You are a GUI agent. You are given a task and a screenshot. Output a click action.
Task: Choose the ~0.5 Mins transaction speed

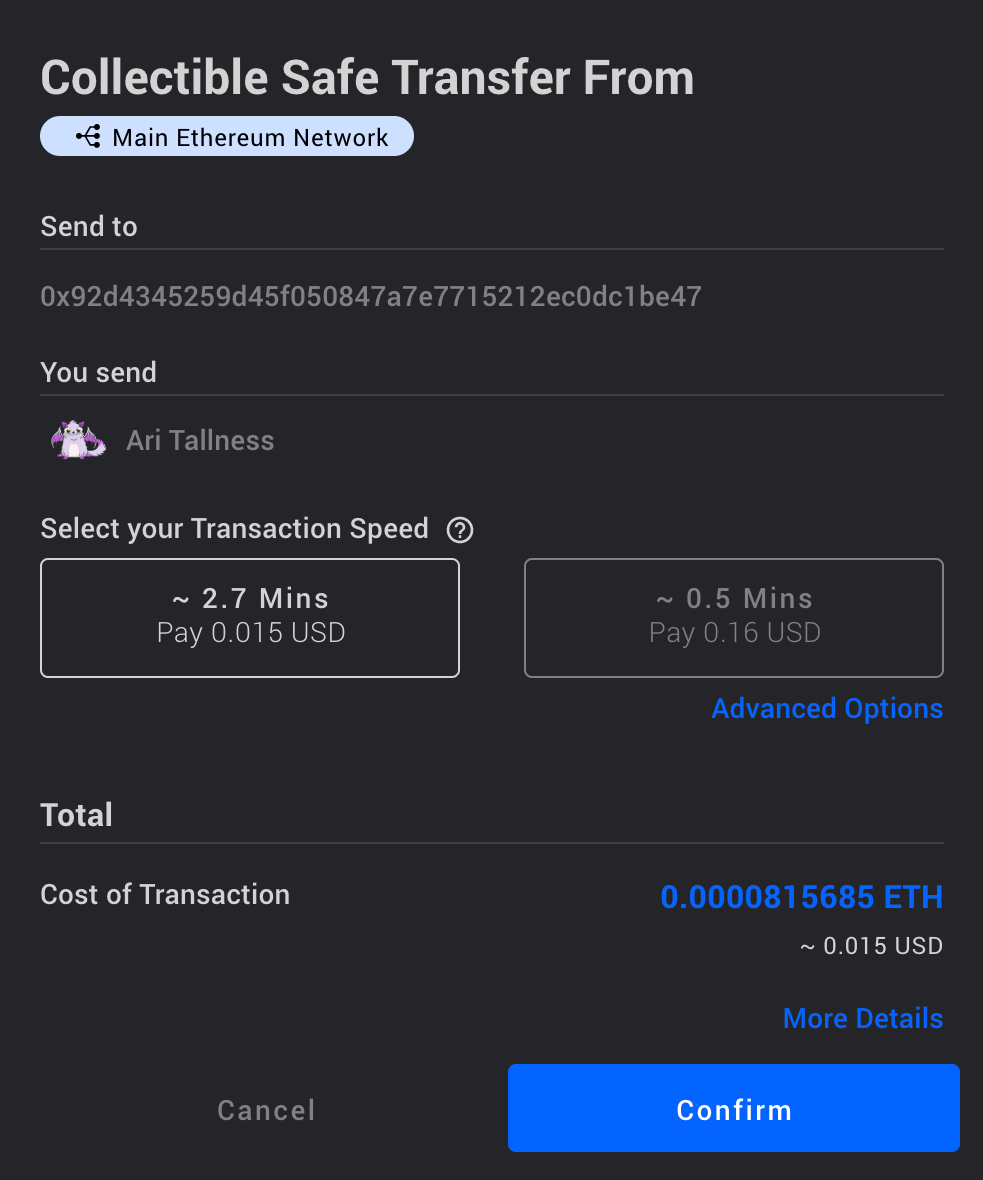pos(733,617)
